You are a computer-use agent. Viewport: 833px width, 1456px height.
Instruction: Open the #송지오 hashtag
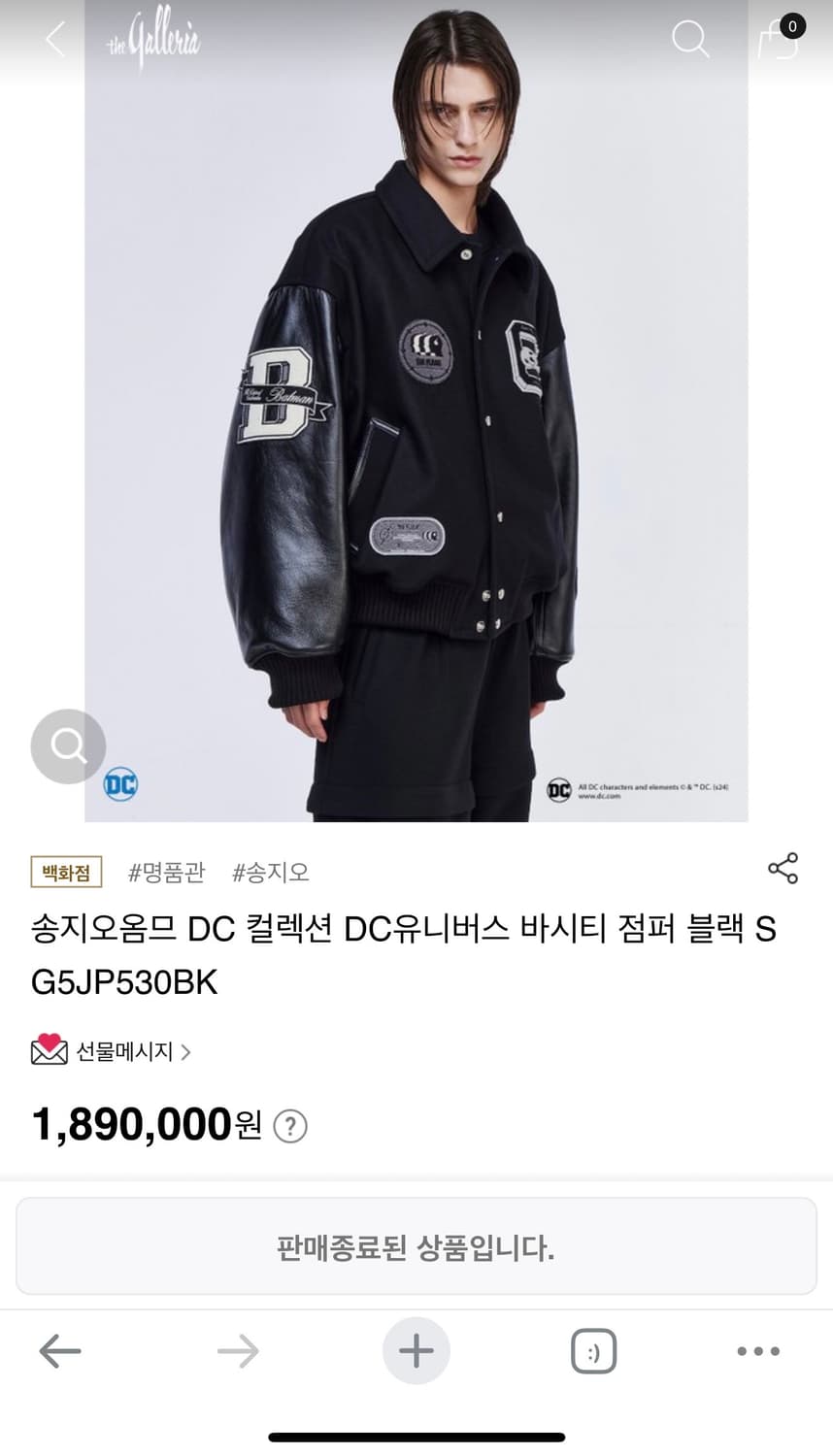tap(269, 872)
